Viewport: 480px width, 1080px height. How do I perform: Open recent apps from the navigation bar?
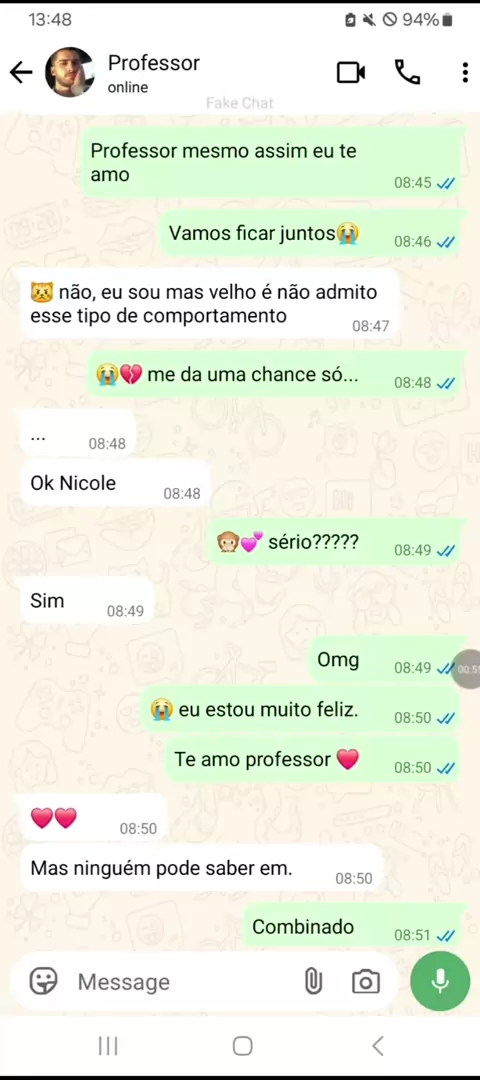[108, 1046]
